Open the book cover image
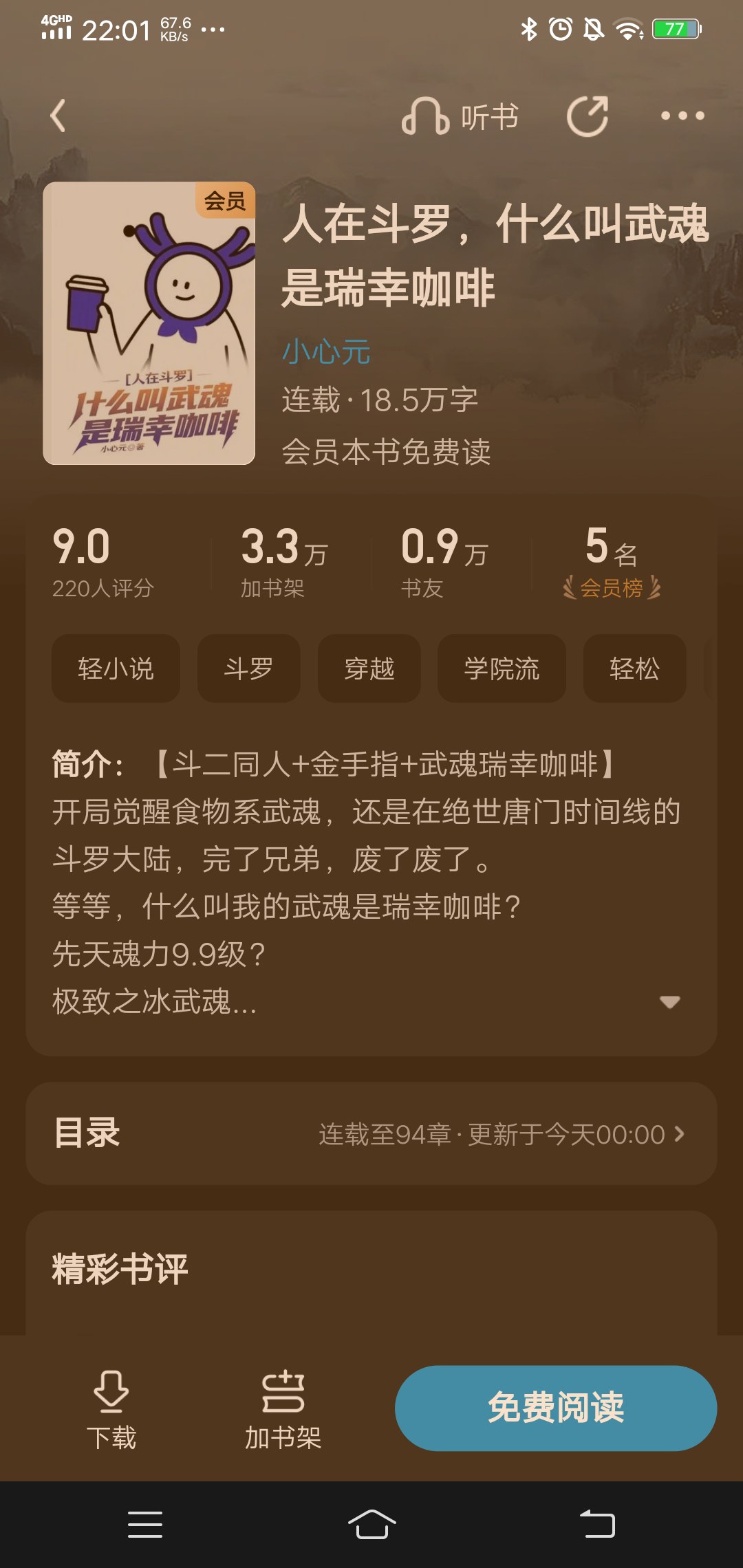The height and width of the screenshot is (1568, 743). pos(149,323)
